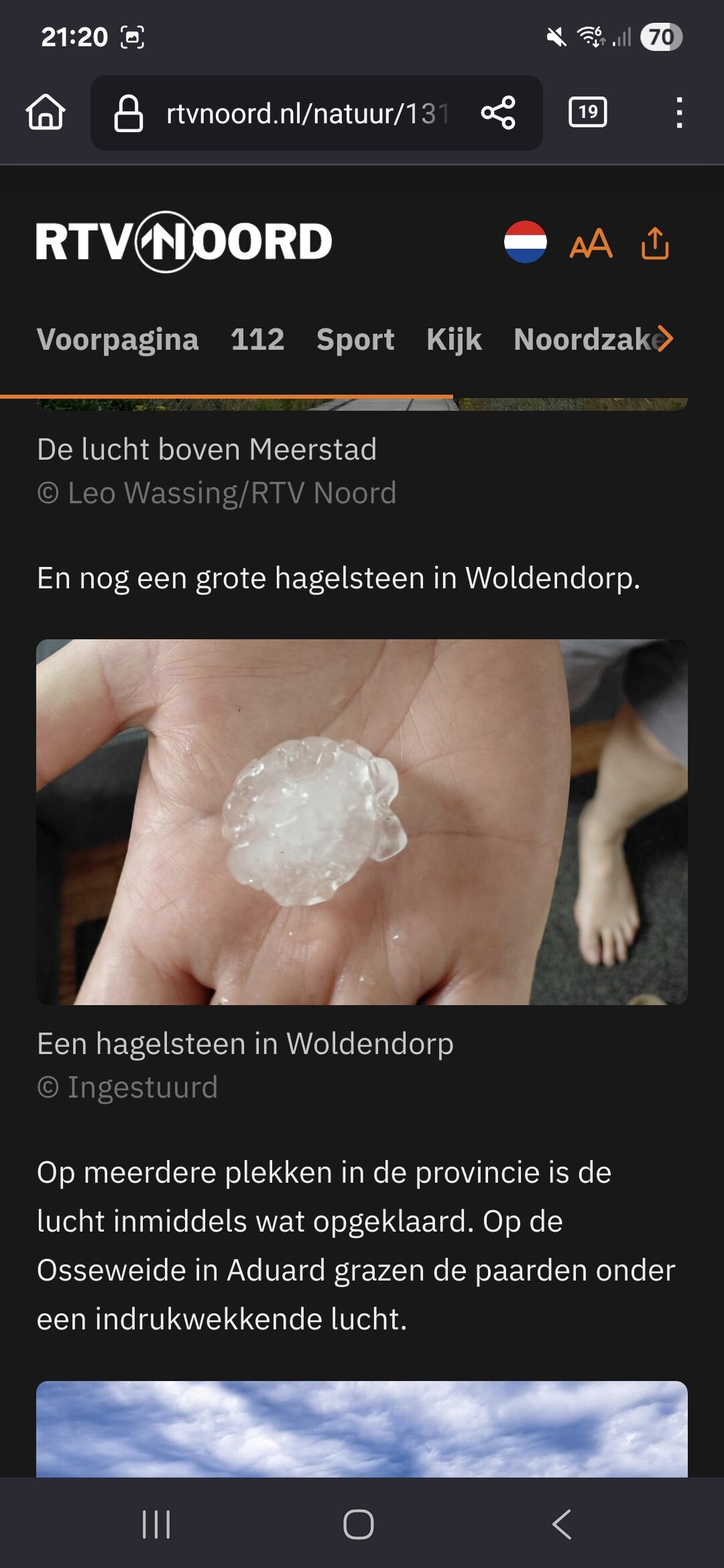Change language via the Dutch flag
This screenshot has width=724, height=1568.
(525, 242)
